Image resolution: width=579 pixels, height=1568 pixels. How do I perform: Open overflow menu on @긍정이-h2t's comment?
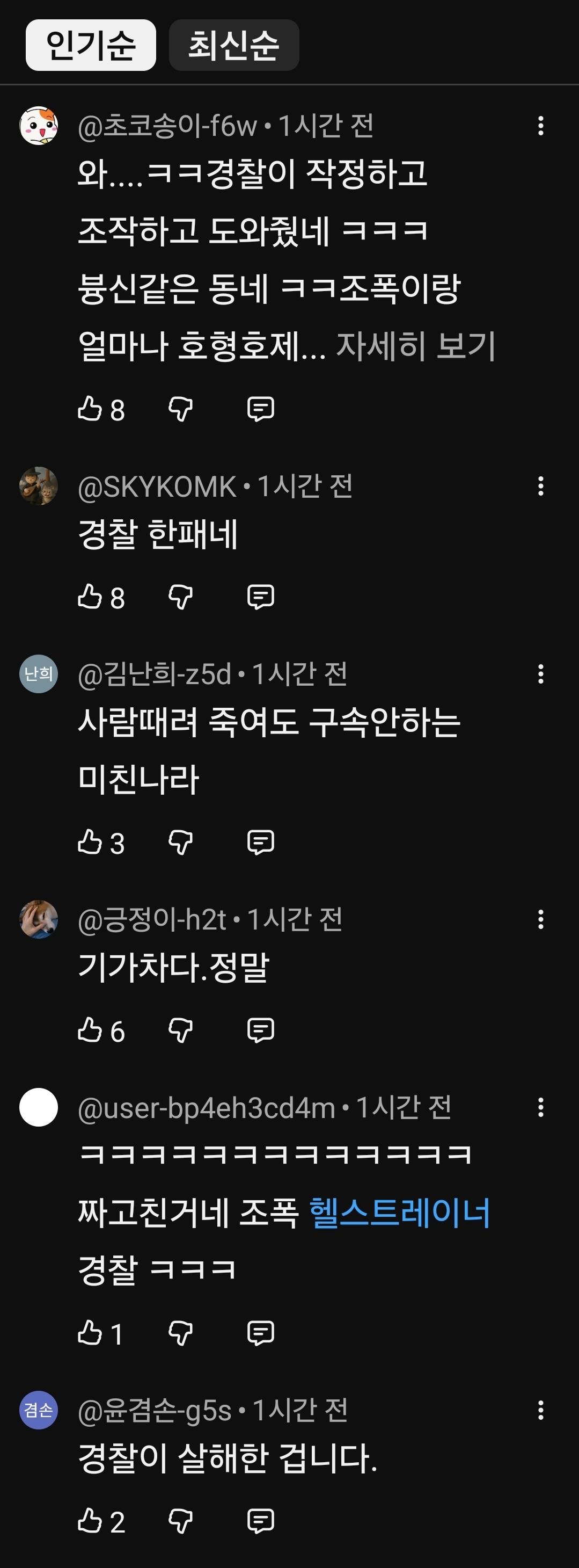[x=540, y=919]
